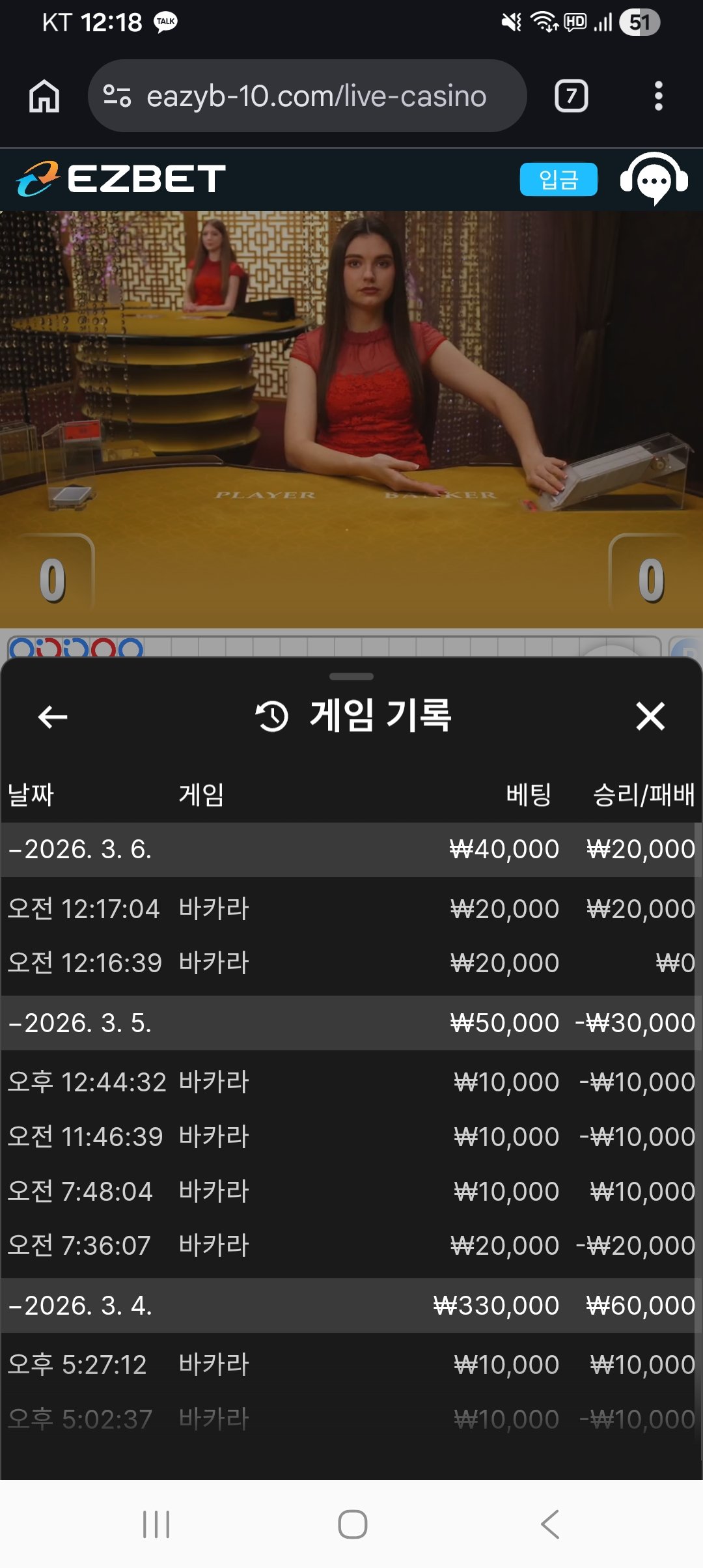
Task: Open the 오전 12:17:04 바카라 record
Action: pyautogui.click(x=351, y=908)
